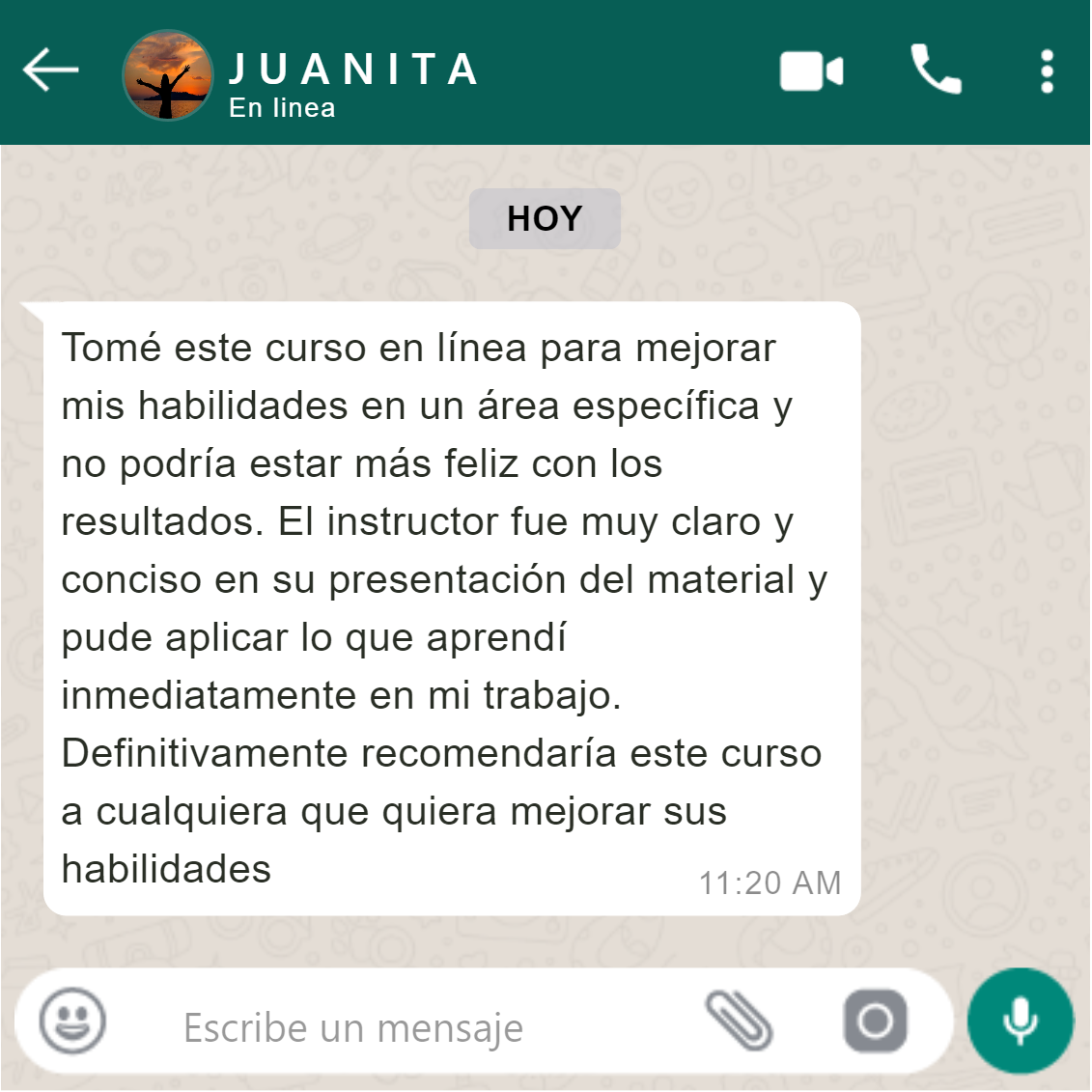Start a voice call with Juanita

tap(936, 70)
